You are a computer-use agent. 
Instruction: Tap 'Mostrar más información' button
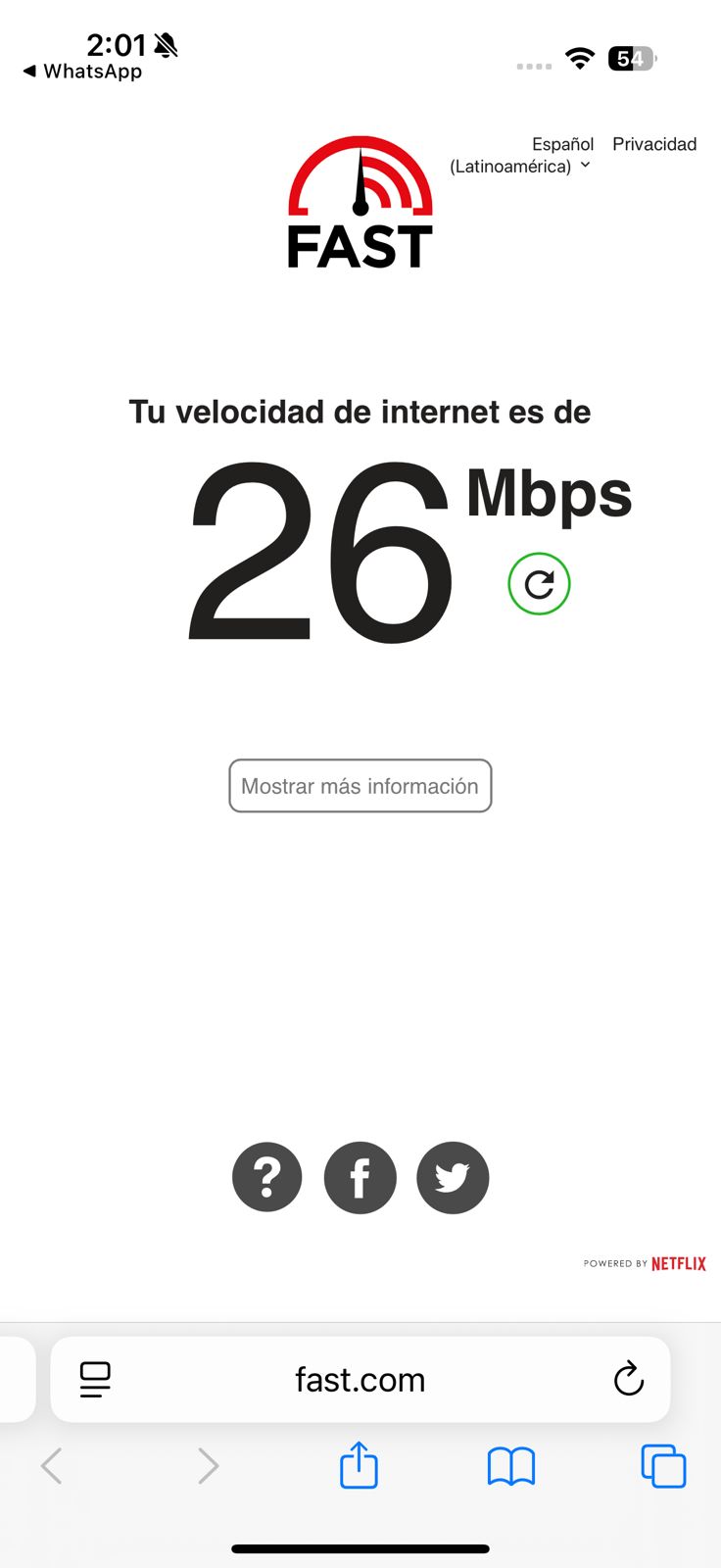360,786
